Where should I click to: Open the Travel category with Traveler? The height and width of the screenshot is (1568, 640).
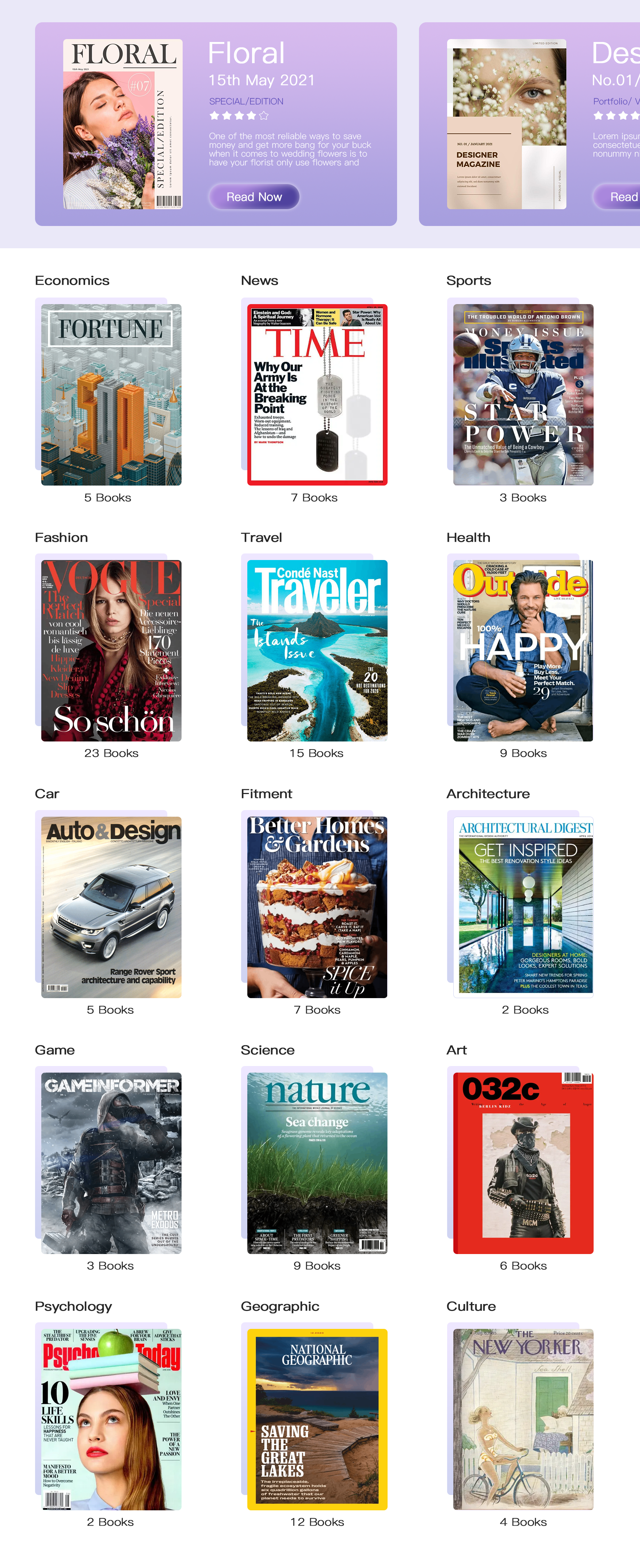[317, 650]
